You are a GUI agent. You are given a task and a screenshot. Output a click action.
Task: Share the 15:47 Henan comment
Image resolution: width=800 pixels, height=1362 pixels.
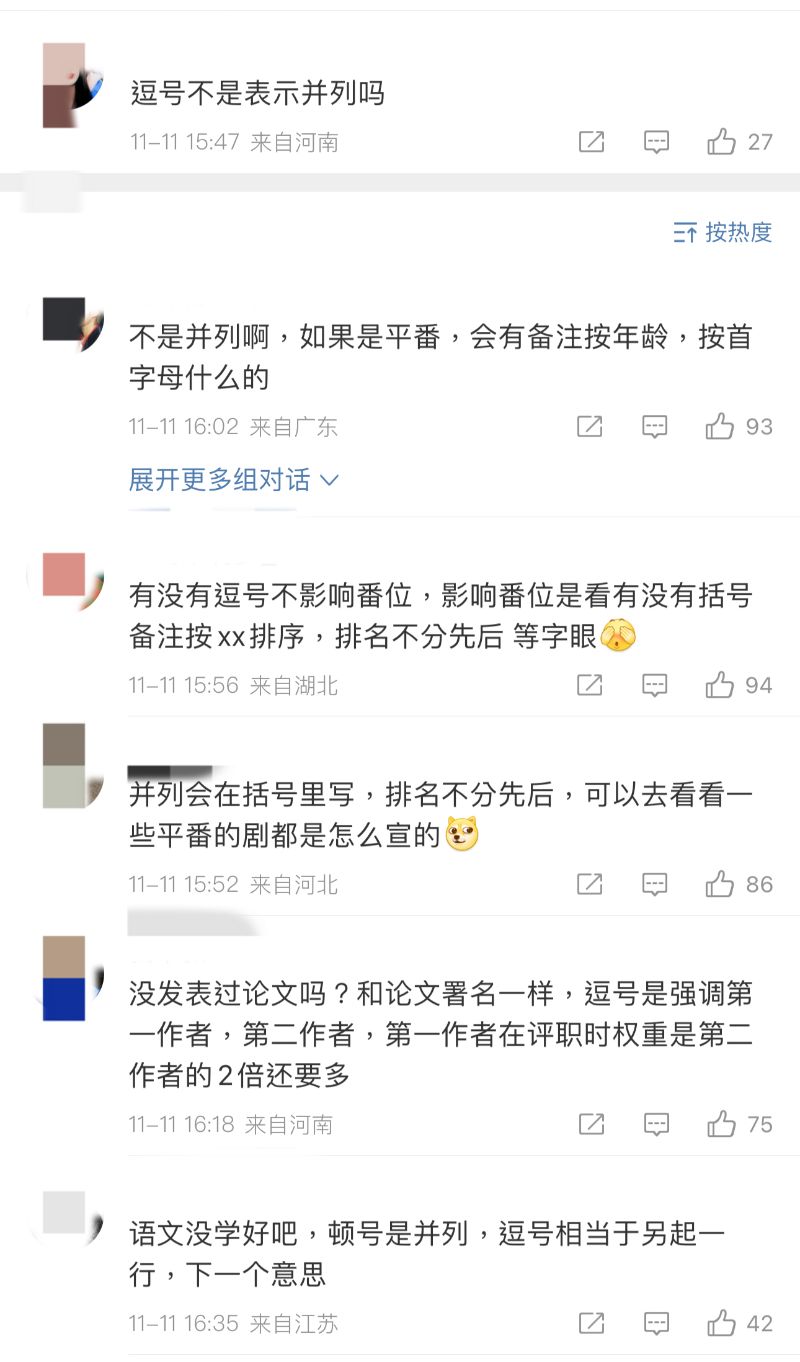(x=592, y=142)
